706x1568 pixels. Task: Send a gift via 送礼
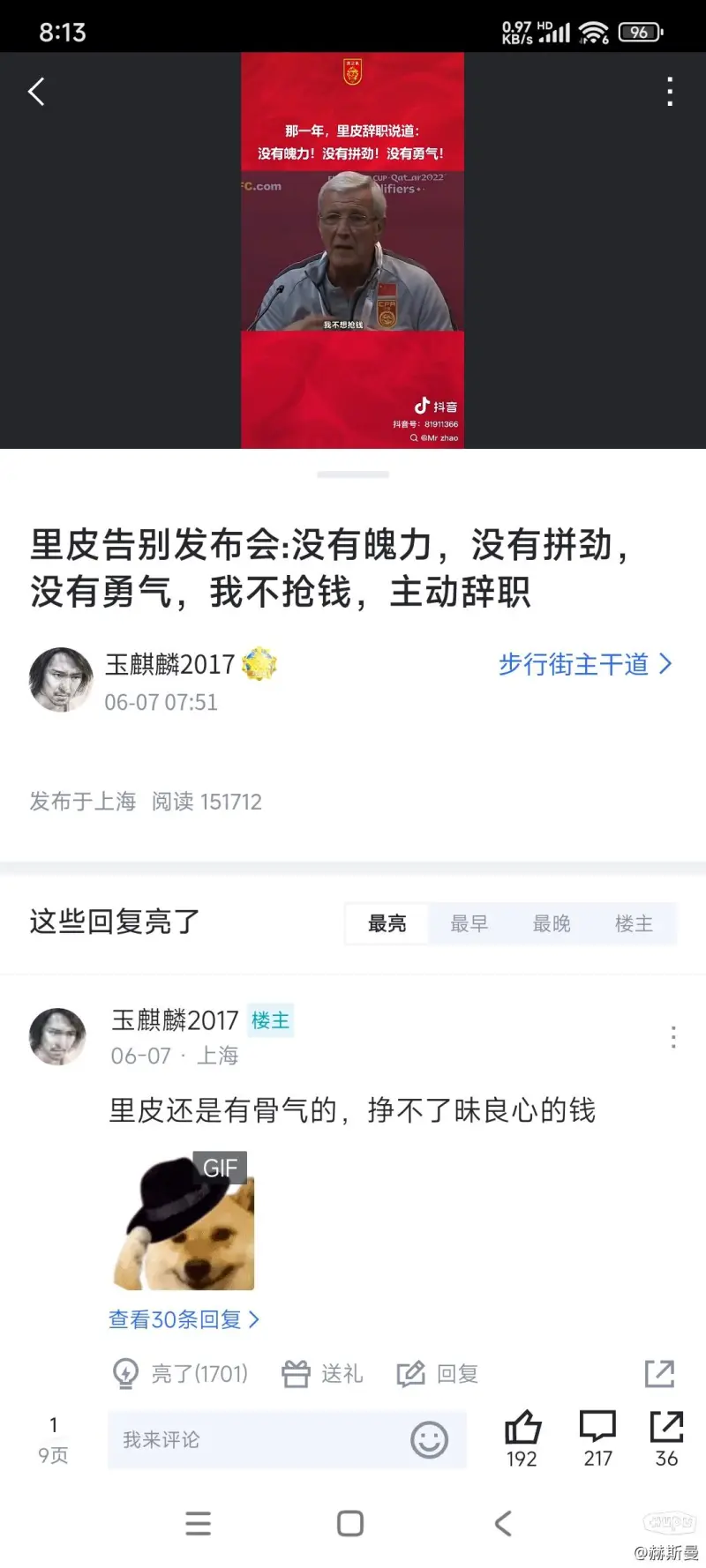322,1373
